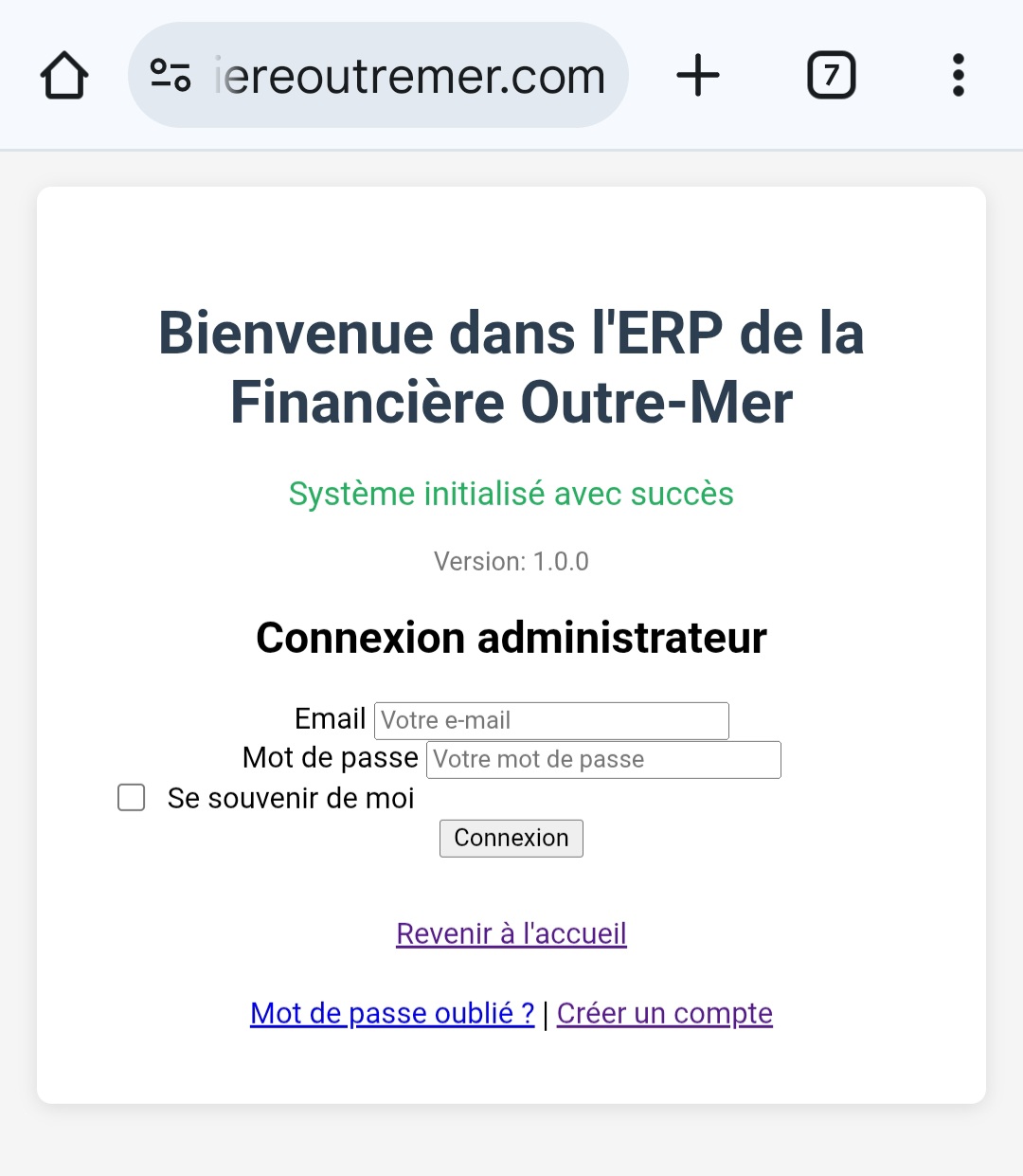The height and width of the screenshot is (1176, 1023).
Task: Tap the Créer un compte link
Action: pyautogui.click(x=665, y=1013)
